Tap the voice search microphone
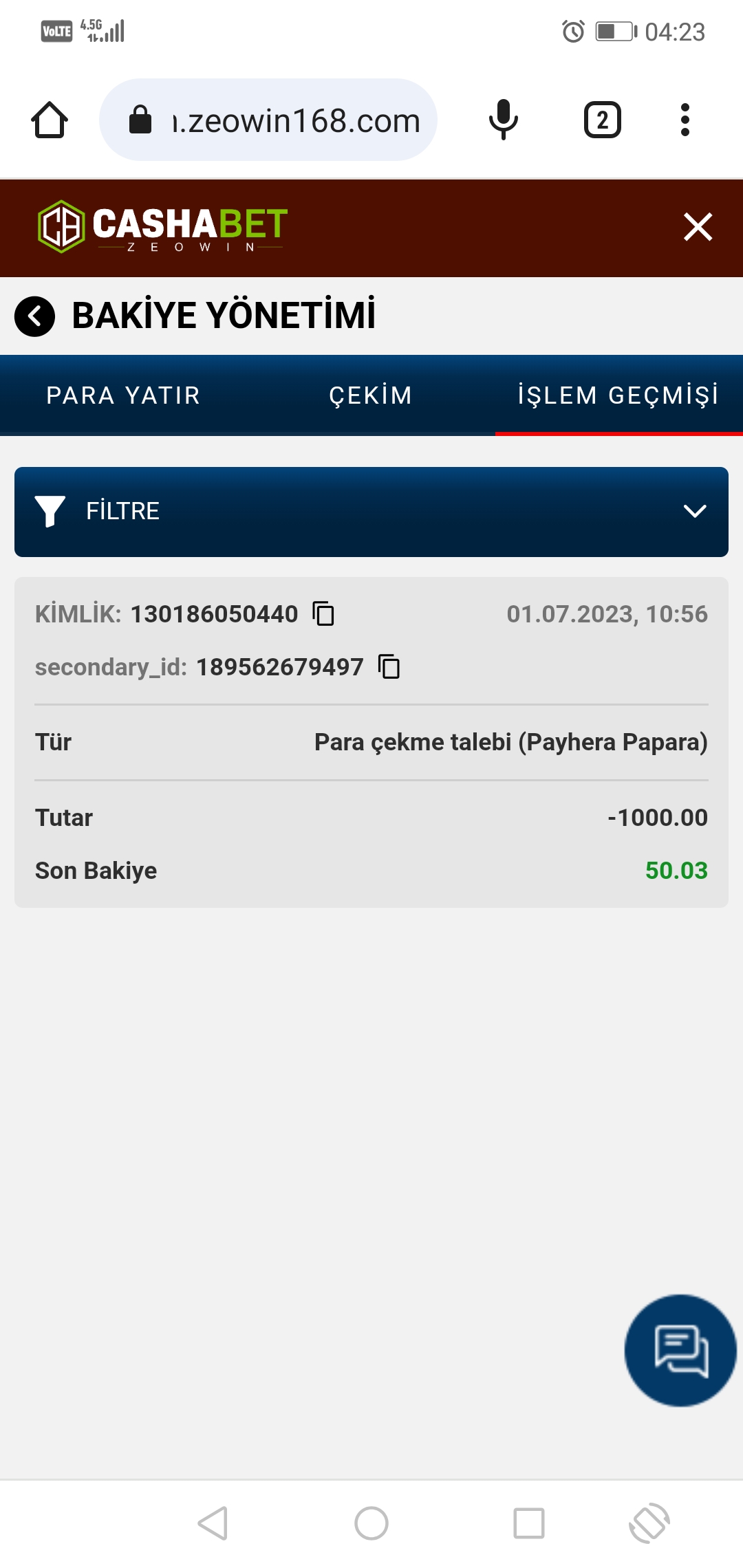This screenshot has height=1568, width=743. click(502, 118)
